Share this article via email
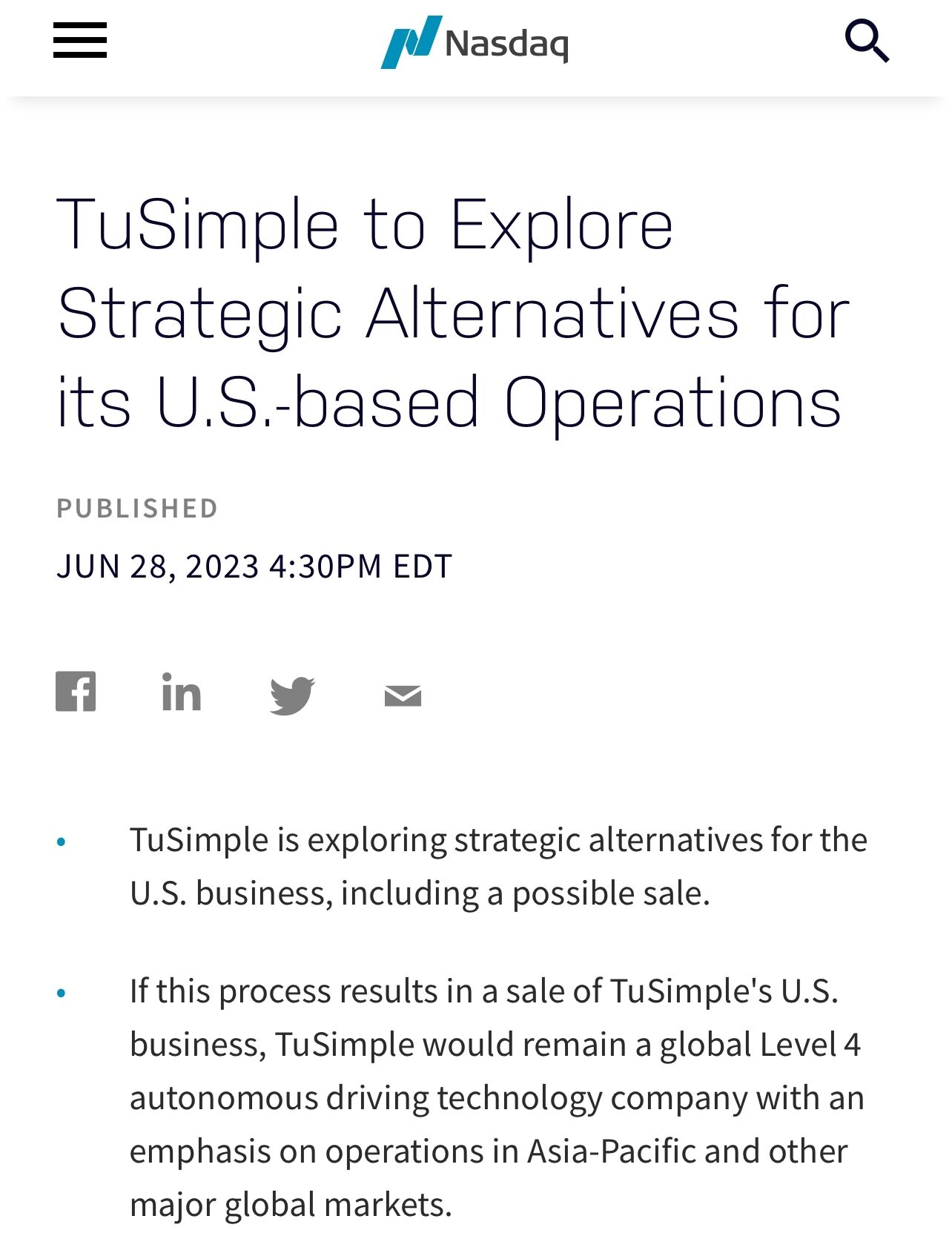 tap(403, 695)
